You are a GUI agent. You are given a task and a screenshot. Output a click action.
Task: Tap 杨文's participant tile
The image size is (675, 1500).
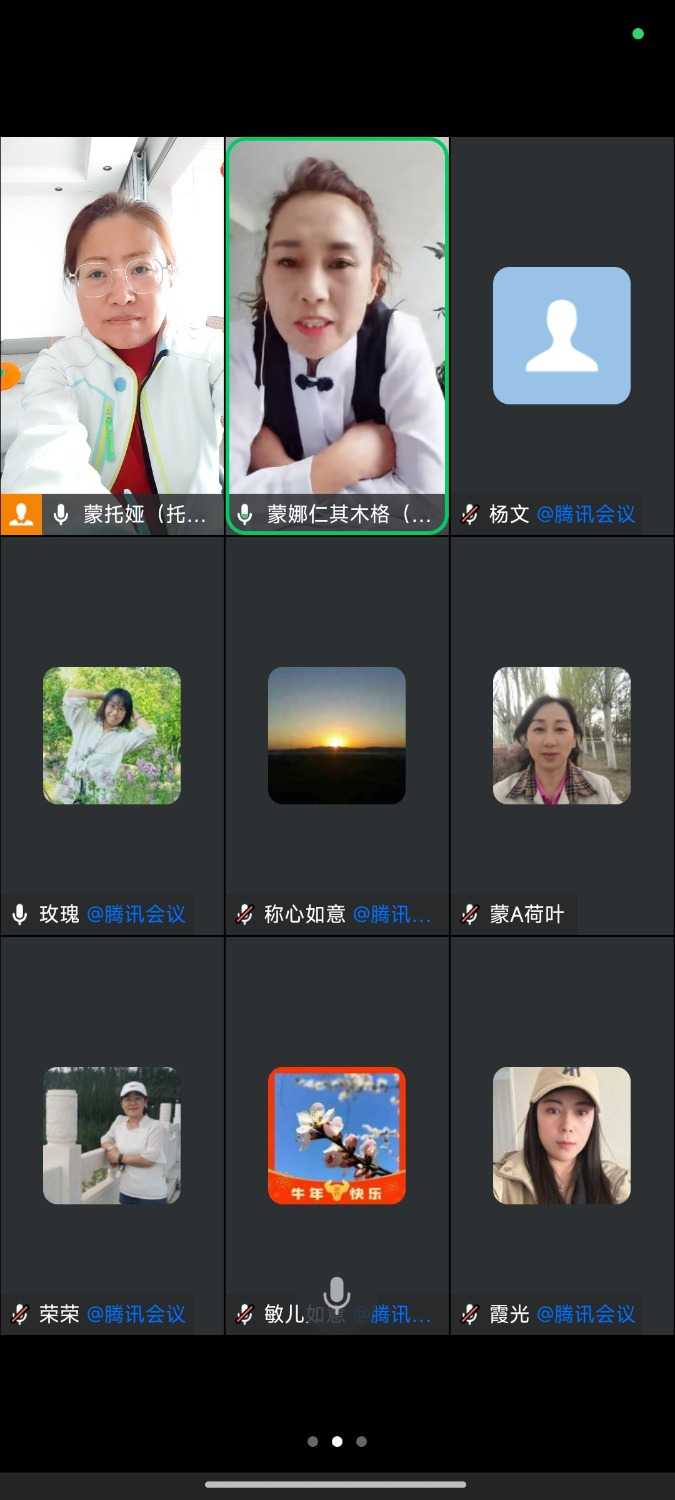[x=562, y=335]
